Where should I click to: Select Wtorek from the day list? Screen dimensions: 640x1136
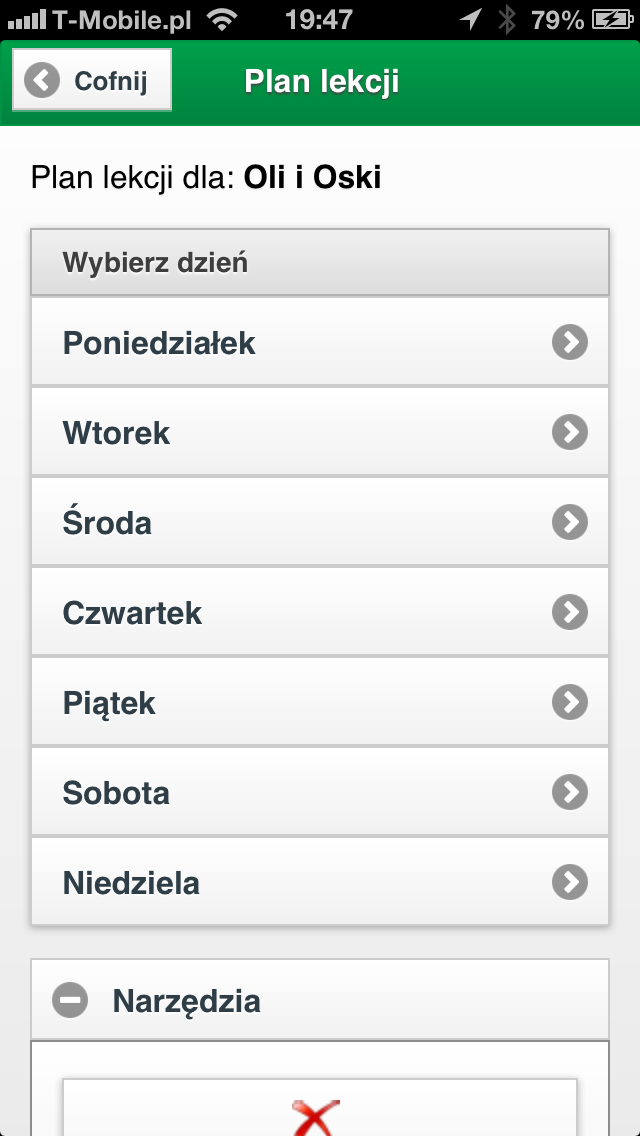pyautogui.click(x=320, y=432)
